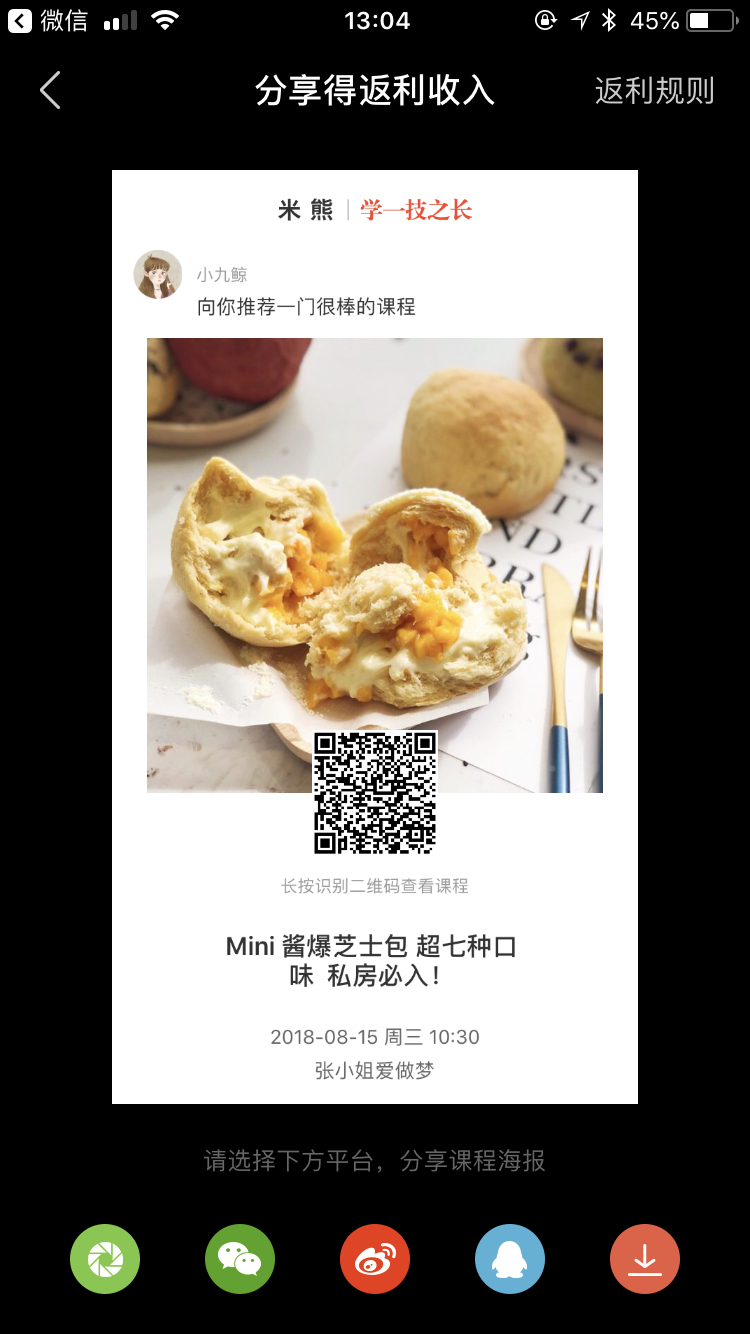Go back to the previous page
Screen dimensions: 750x1334
(50, 90)
